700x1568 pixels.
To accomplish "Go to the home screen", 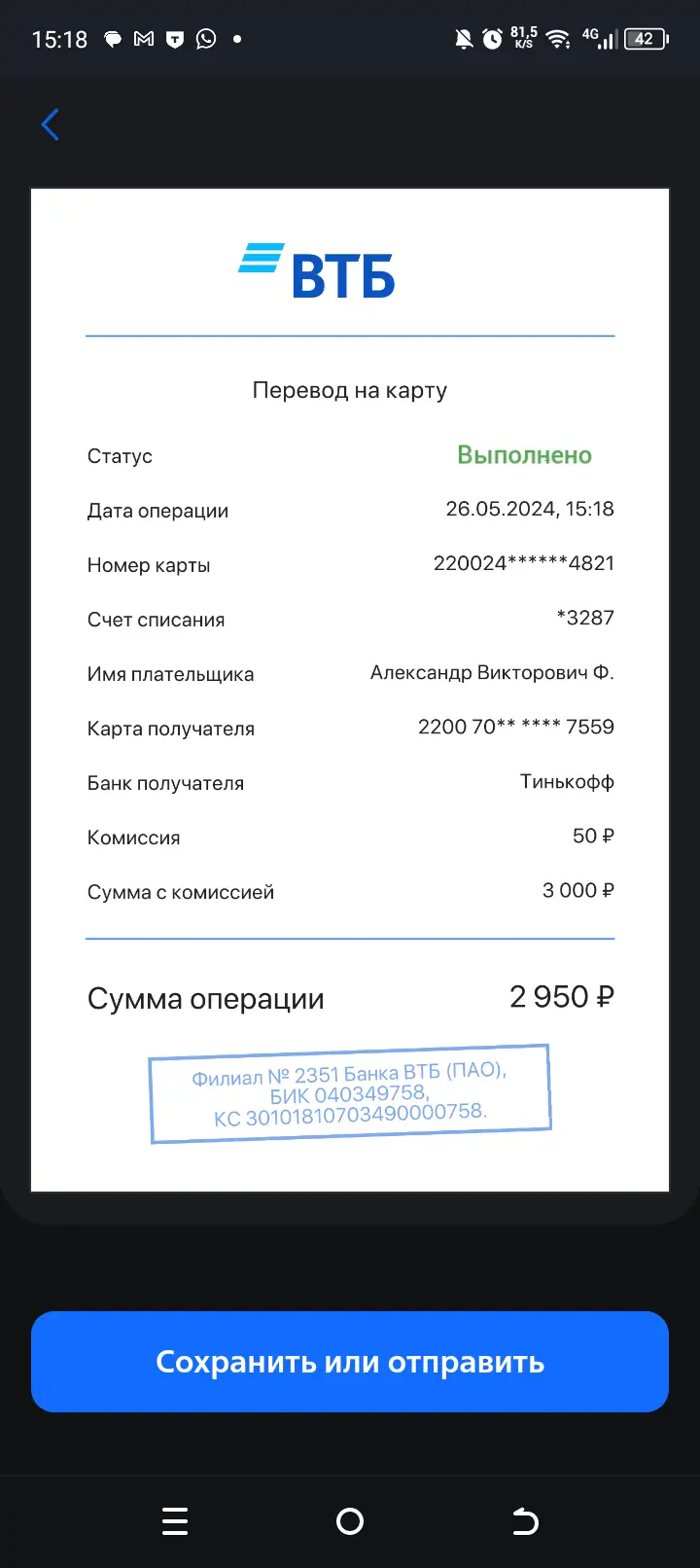I will [350, 1520].
